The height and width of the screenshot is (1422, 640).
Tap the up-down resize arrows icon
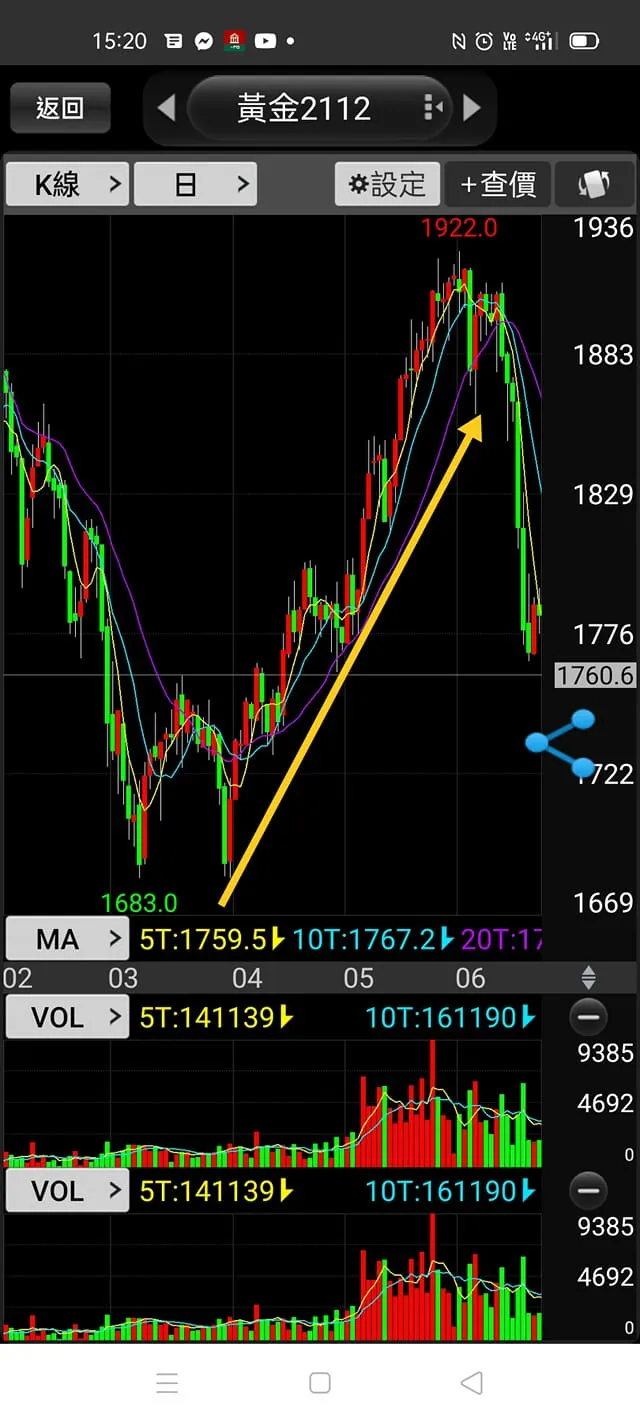click(588, 977)
